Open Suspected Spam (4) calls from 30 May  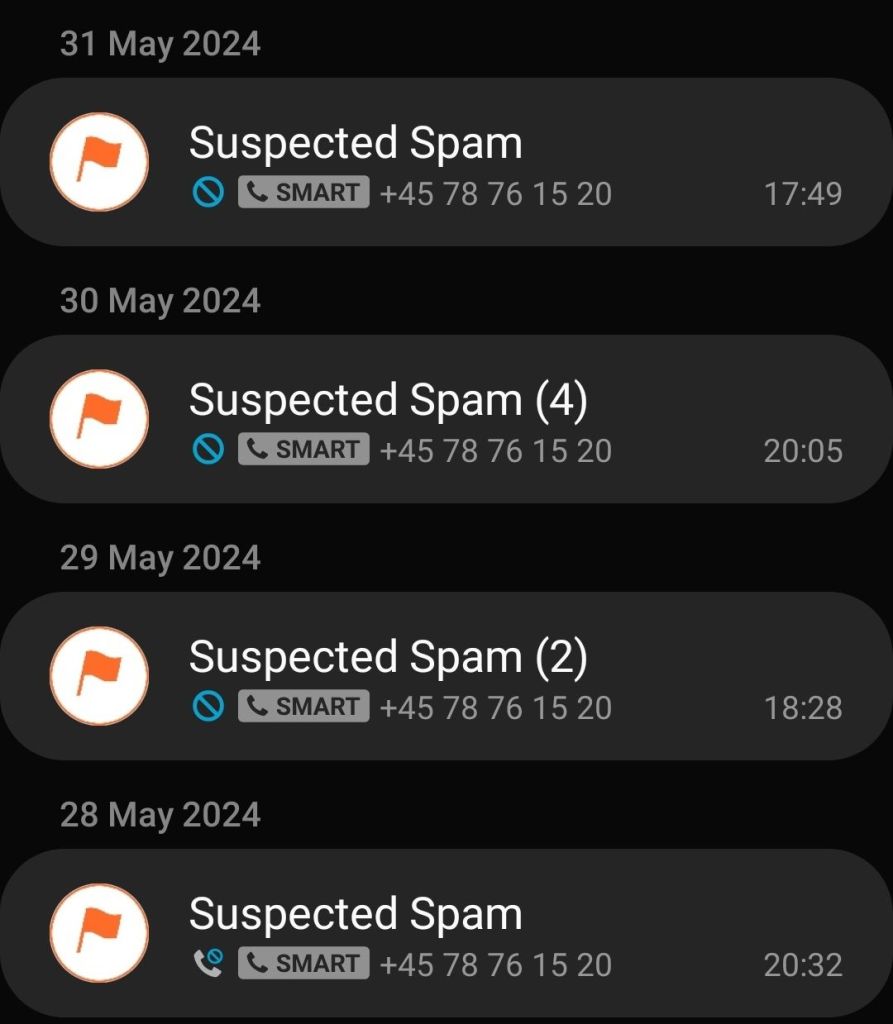(x=446, y=420)
